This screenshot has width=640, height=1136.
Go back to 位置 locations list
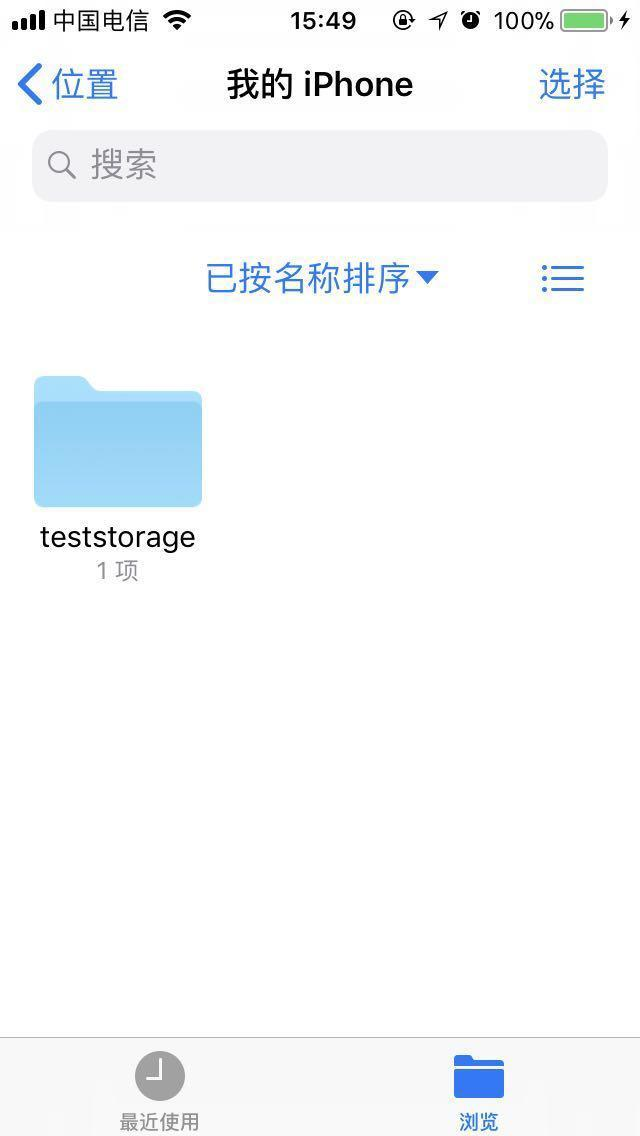(x=68, y=85)
